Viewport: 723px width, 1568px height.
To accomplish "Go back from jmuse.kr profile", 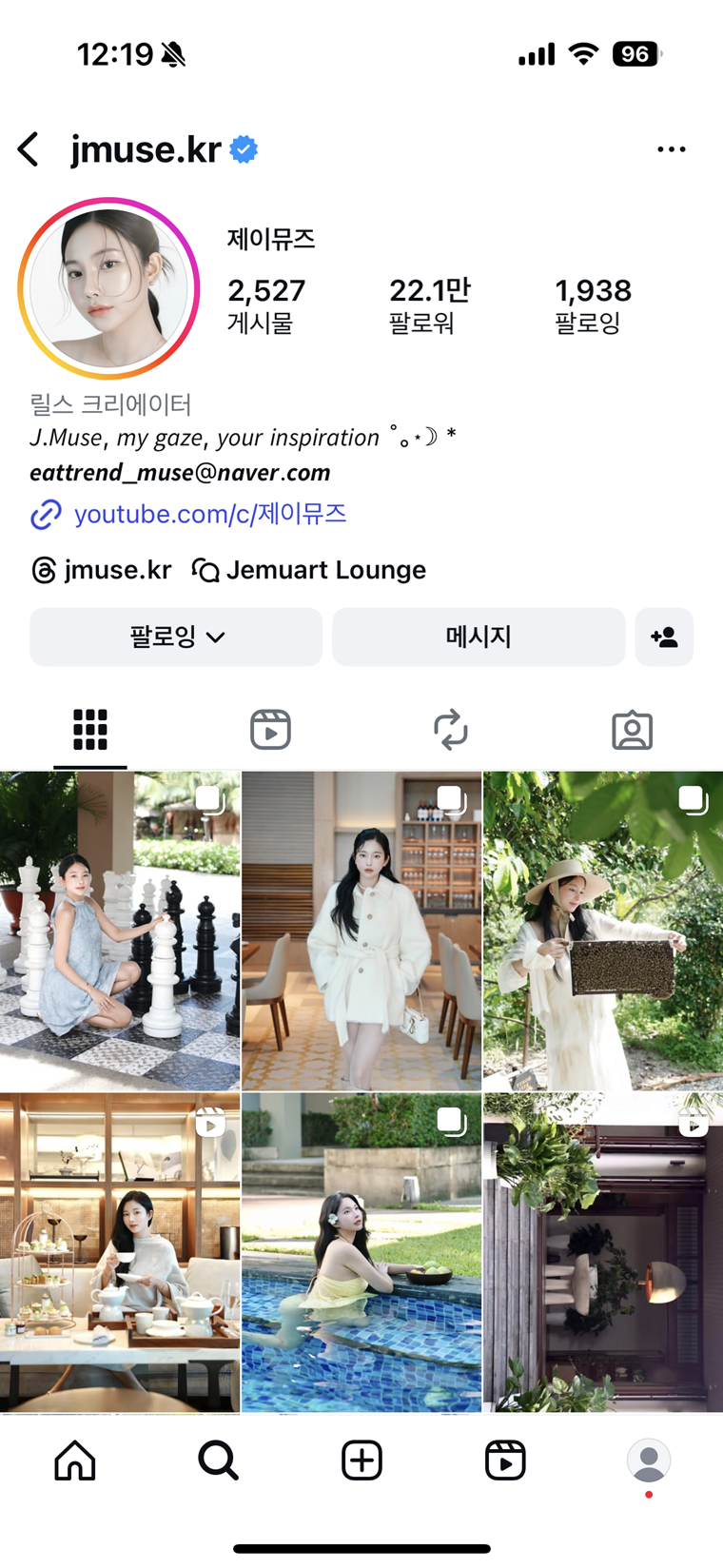I will pyautogui.click(x=29, y=149).
